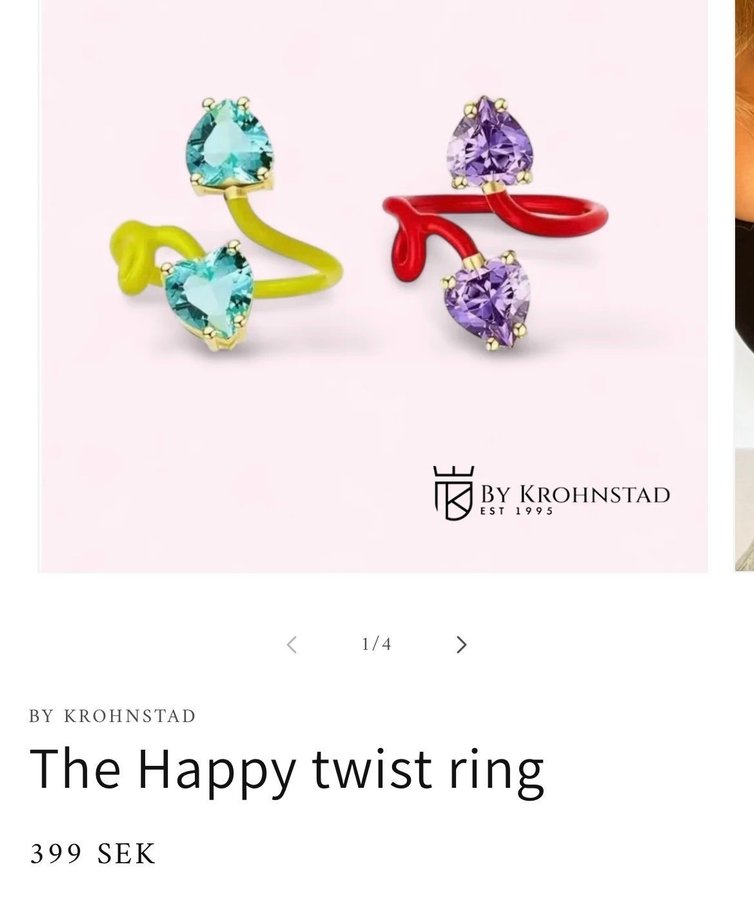Go to the next product image
This screenshot has height=900, width=754.
461,645
